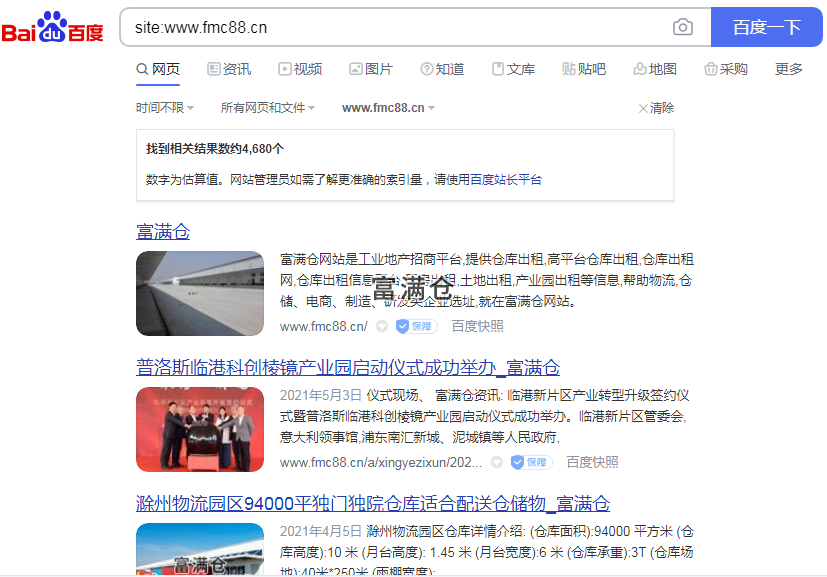The image size is (827, 577).
Task: Switch to the 知道 tab
Action: coord(442,69)
